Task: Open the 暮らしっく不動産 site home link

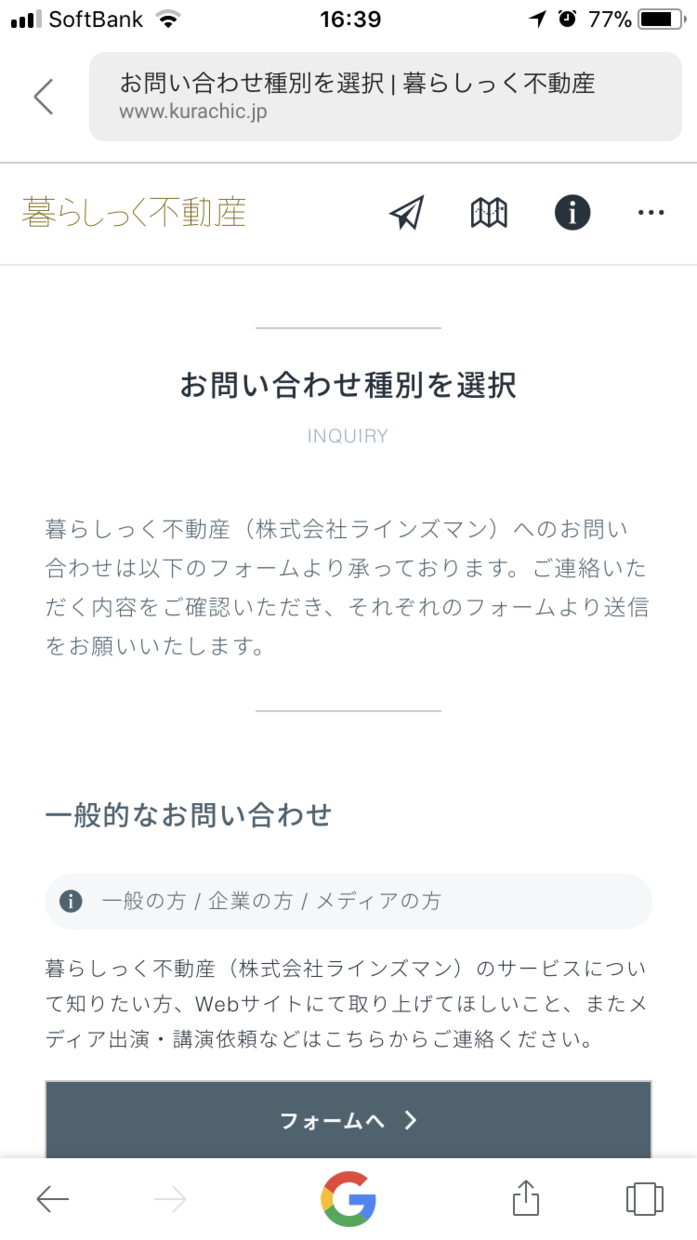Action: point(134,213)
